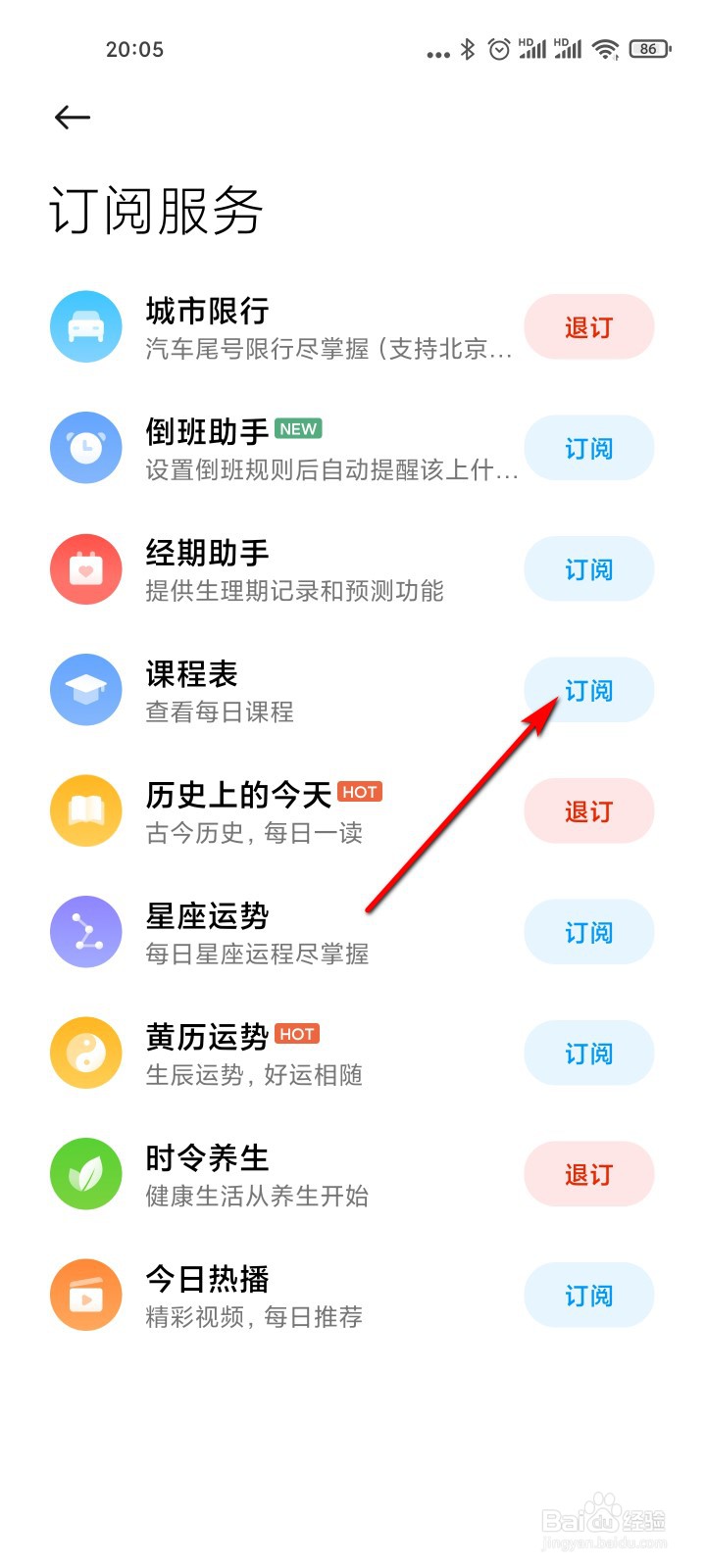Subscribe to the 课程表 service

[x=589, y=690]
